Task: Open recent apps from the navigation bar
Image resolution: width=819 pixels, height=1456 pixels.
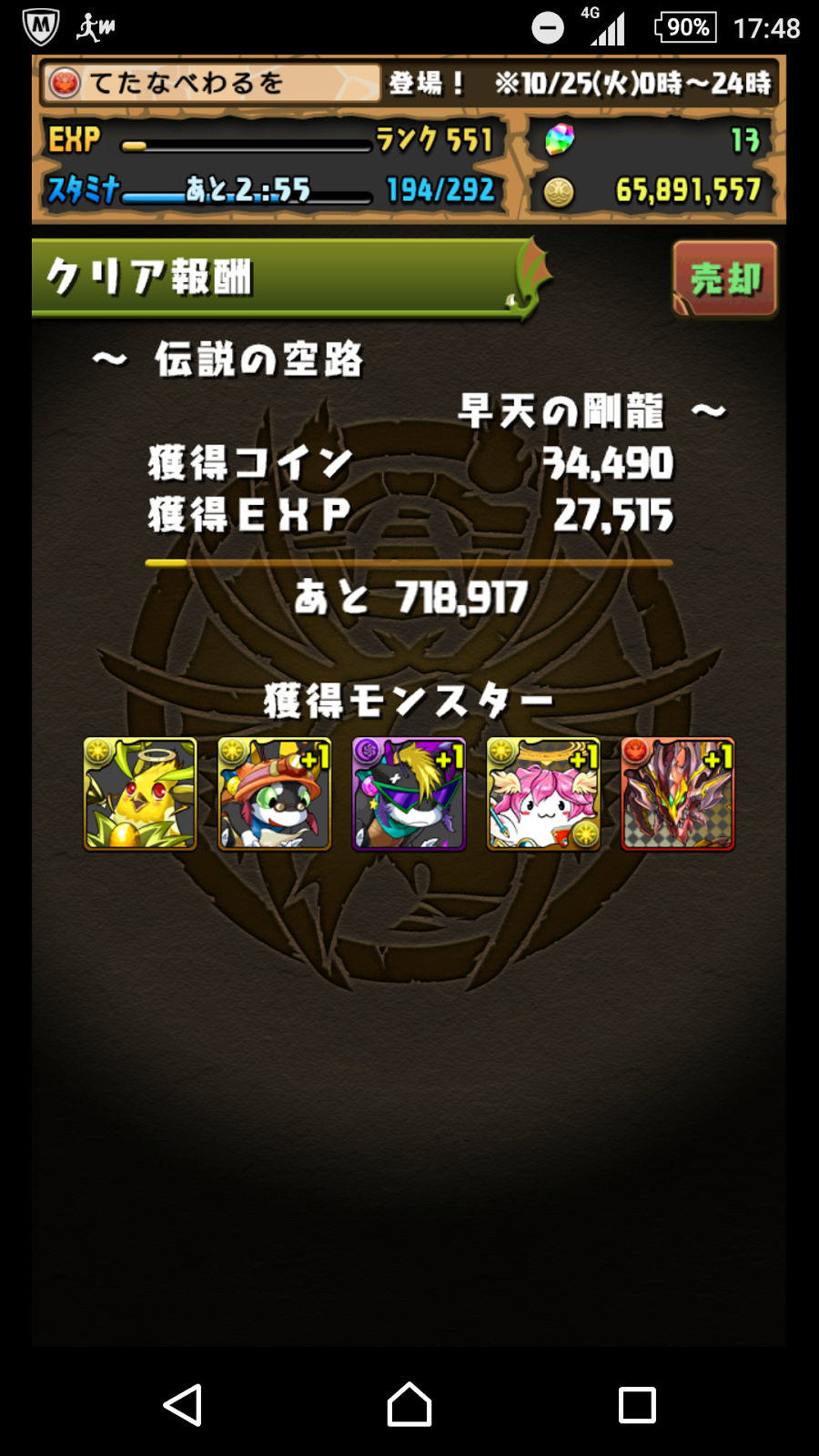Action: [x=636, y=1404]
